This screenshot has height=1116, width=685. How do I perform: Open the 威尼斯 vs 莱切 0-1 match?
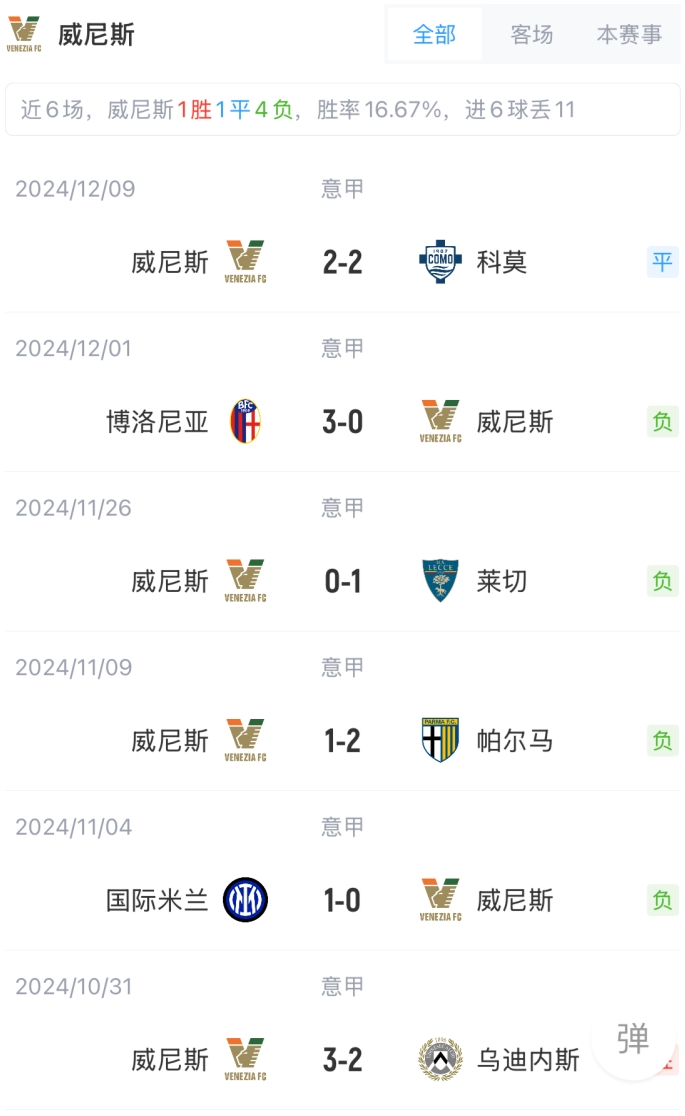click(342, 581)
